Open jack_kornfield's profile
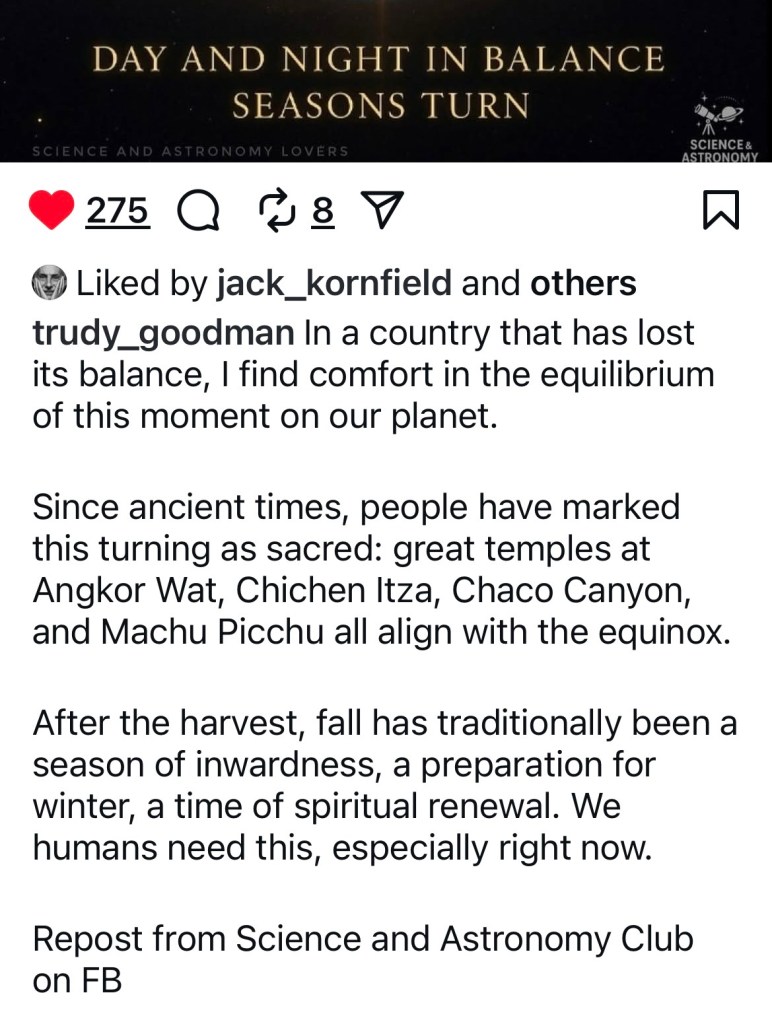The width and height of the screenshot is (772, 1024). pyautogui.click(x=334, y=284)
